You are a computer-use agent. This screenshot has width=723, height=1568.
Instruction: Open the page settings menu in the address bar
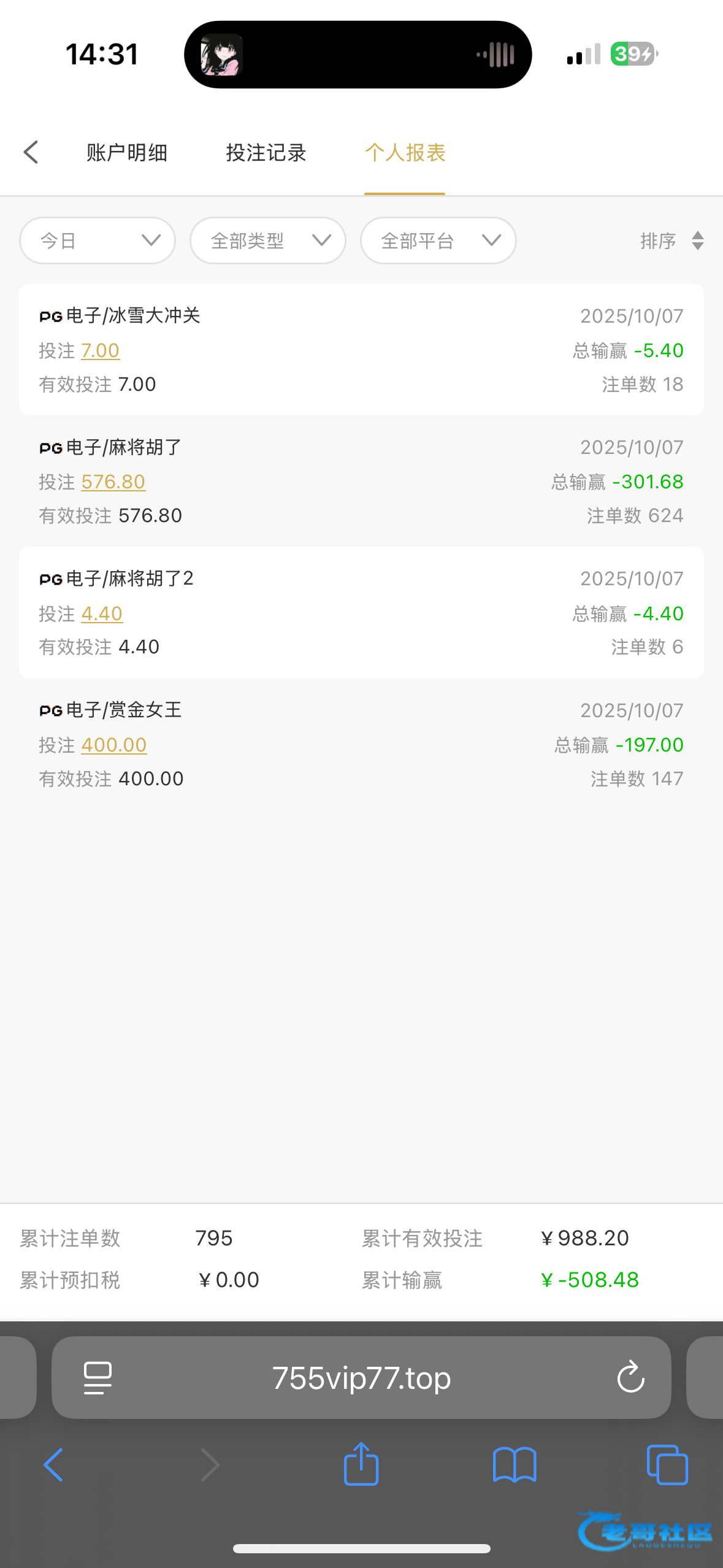[98, 1378]
